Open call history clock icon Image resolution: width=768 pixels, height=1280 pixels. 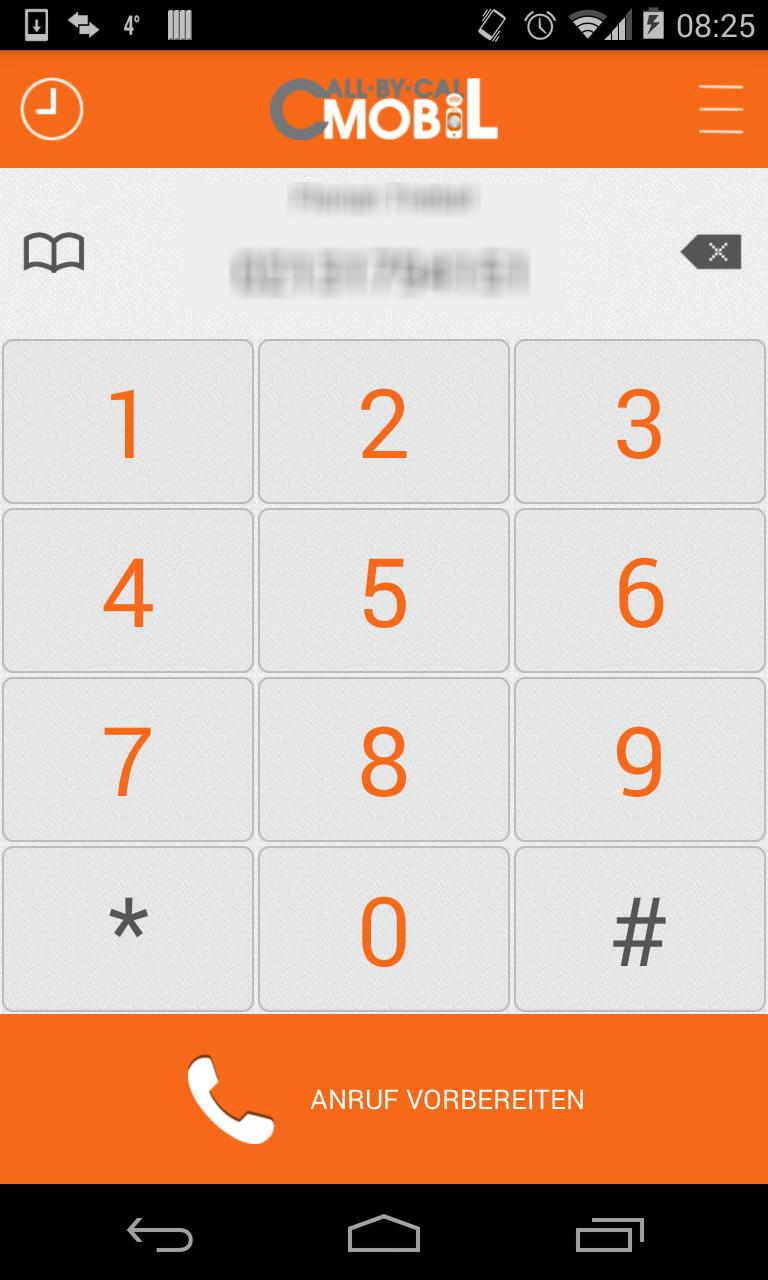click(52, 108)
